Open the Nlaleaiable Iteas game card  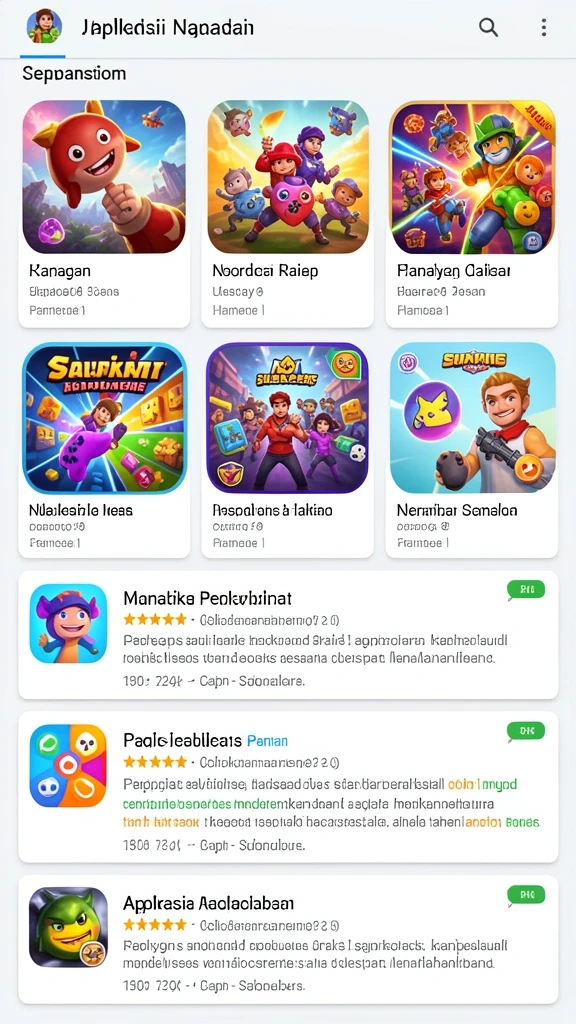pos(104,448)
